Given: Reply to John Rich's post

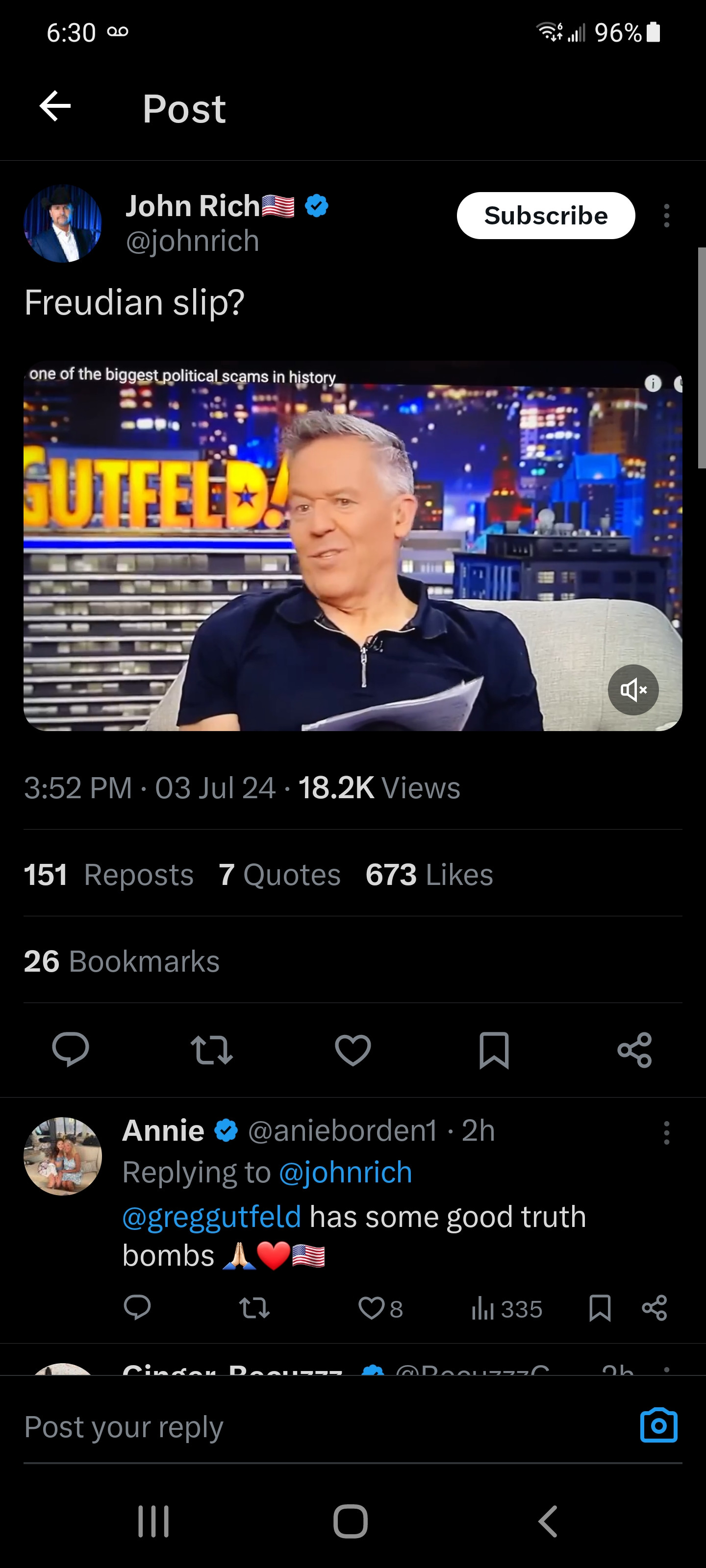Looking at the screenshot, I should tap(71, 1050).
